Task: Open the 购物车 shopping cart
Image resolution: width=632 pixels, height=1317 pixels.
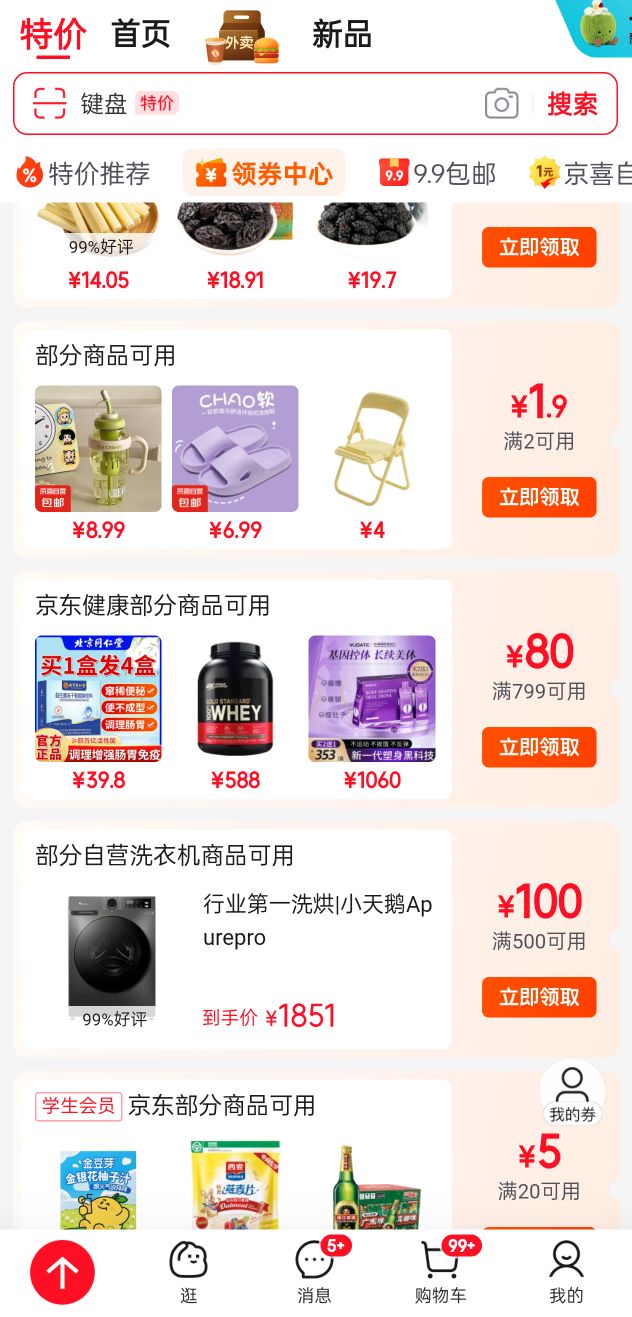Action: [x=440, y=1272]
